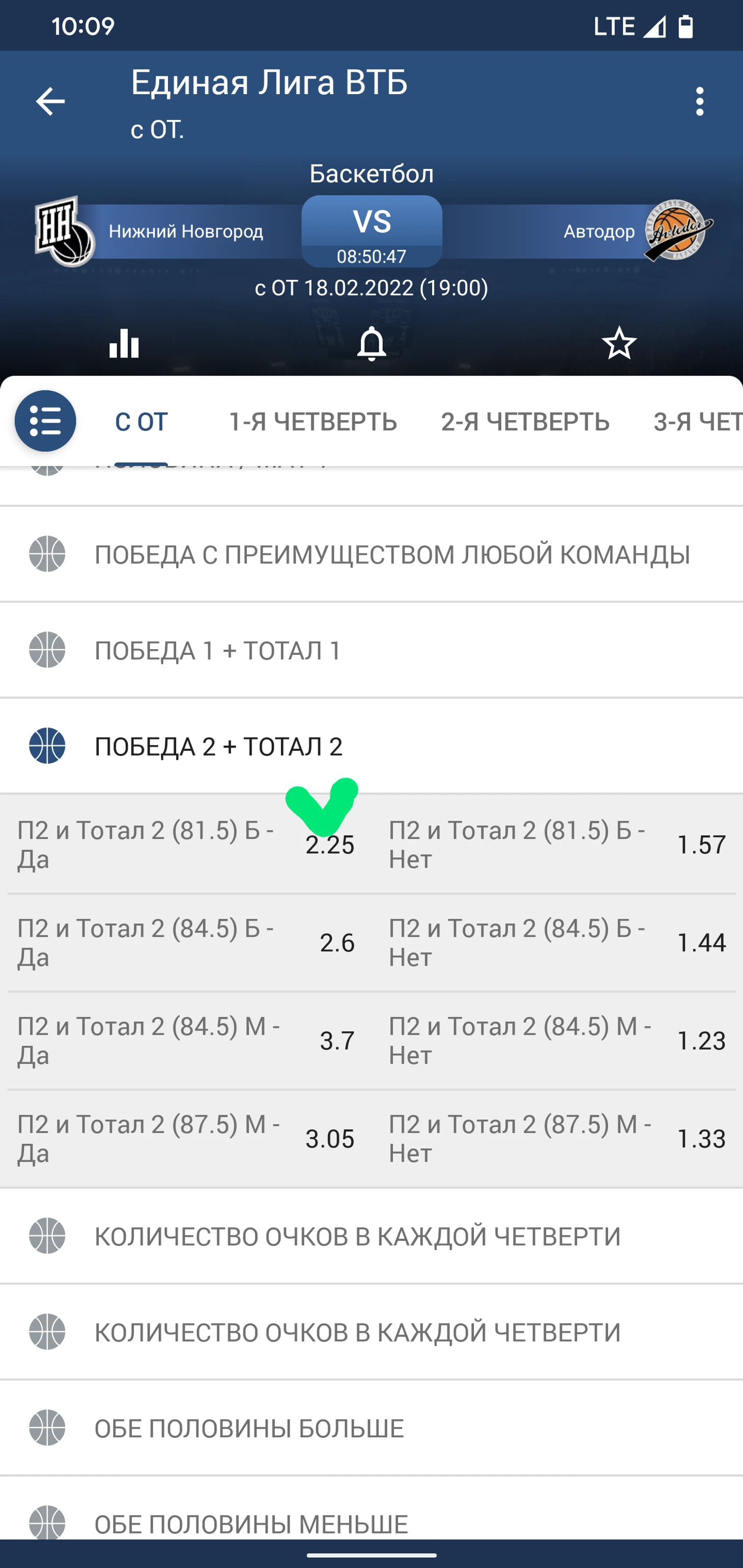Add match to favorites with the star
This screenshot has width=743, height=1568.
tap(619, 343)
